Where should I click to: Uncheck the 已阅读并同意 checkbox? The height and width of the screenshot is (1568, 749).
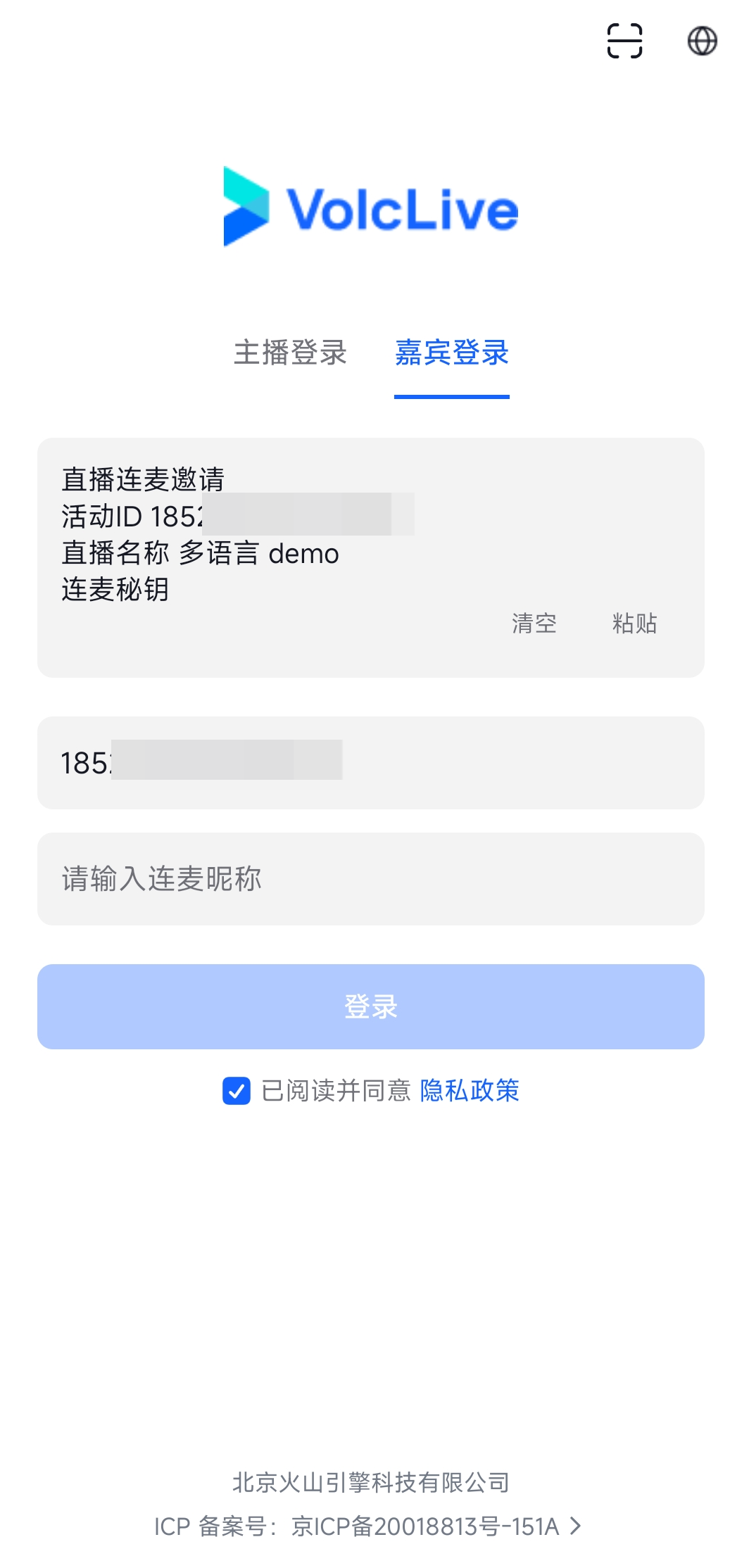(237, 1091)
